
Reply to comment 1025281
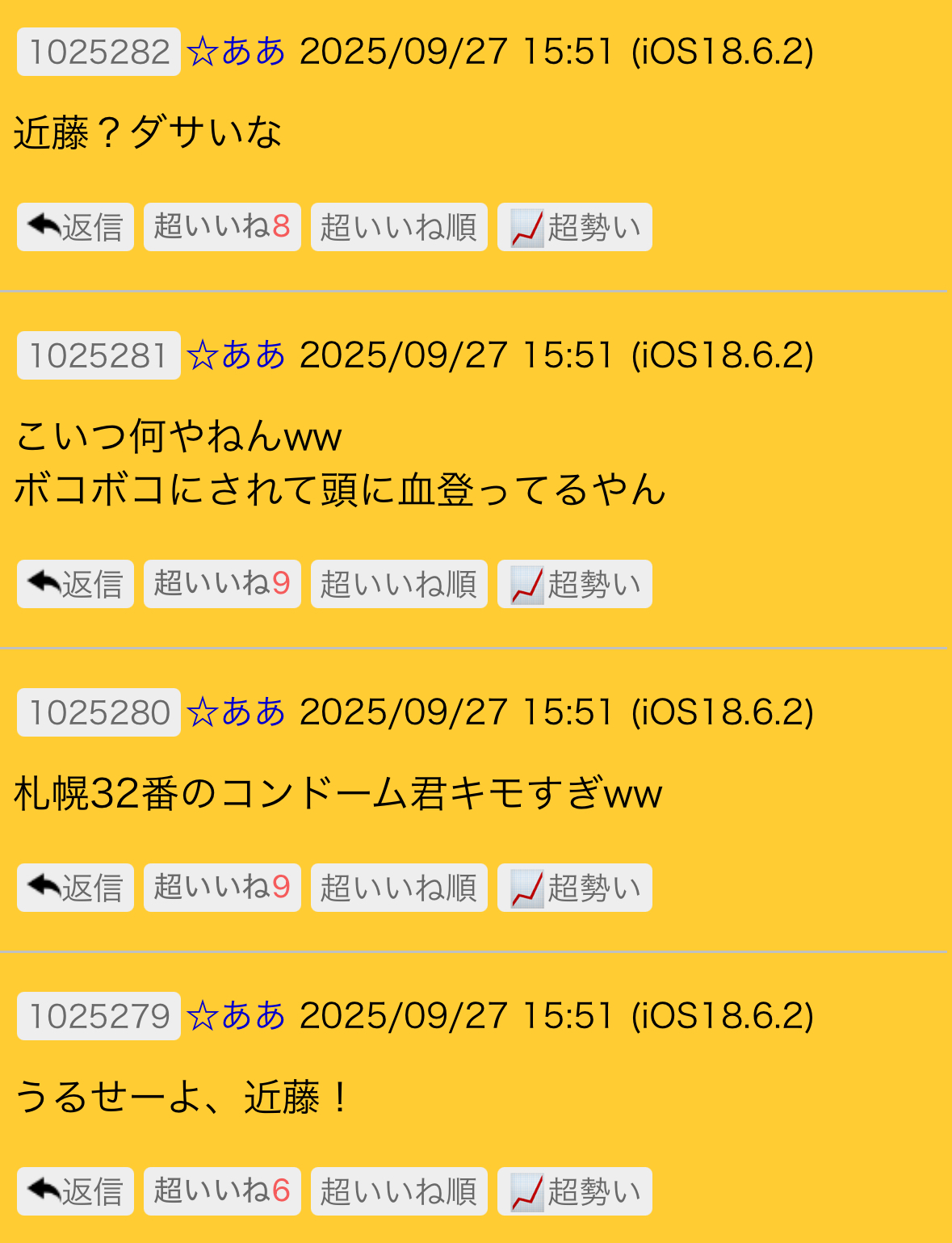75,584
